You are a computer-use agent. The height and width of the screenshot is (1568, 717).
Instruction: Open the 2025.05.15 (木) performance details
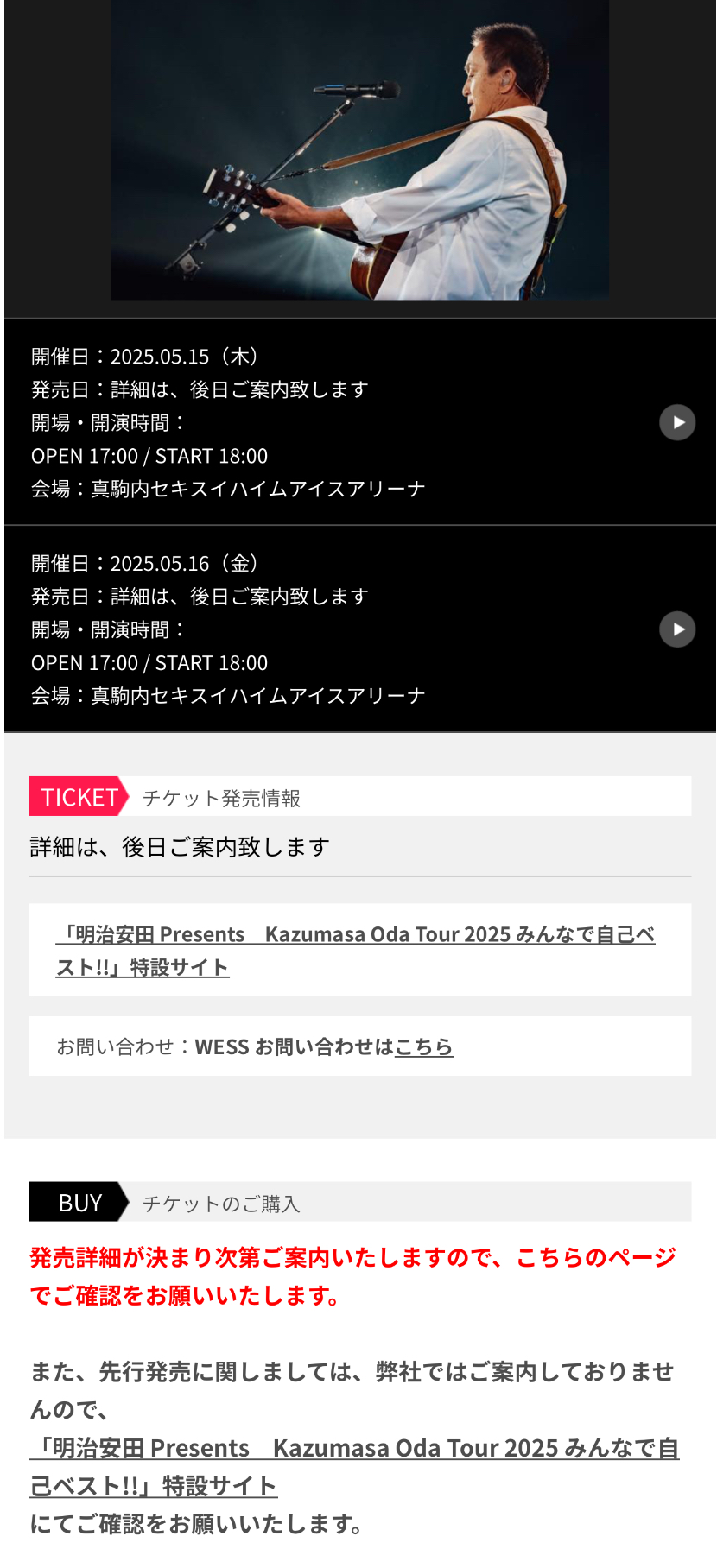pyautogui.click(x=677, y=422)
